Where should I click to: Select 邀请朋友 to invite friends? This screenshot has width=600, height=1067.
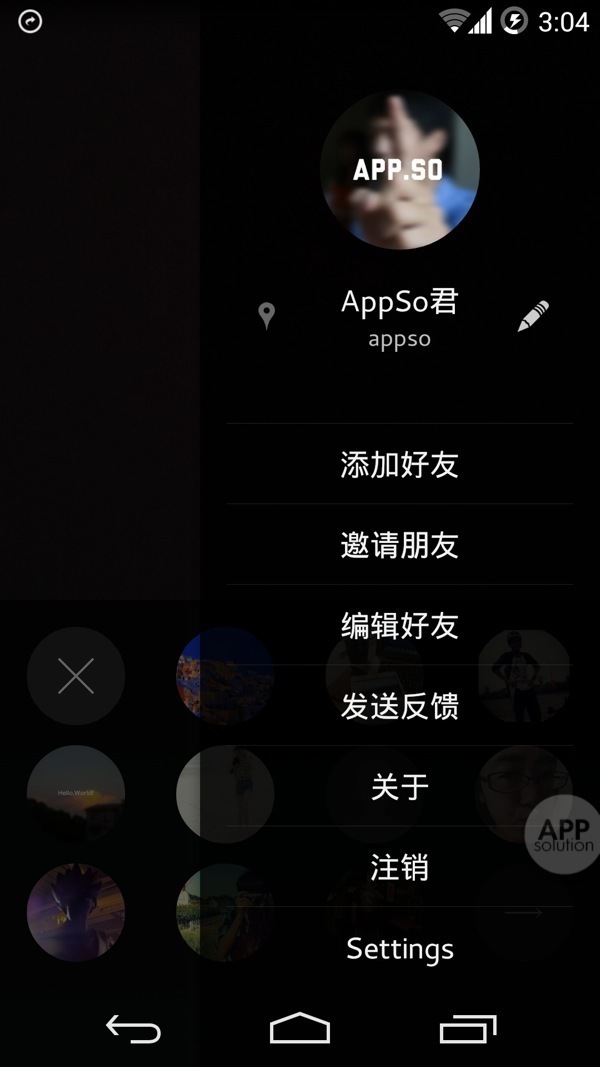pyautogui.click(x=399, y=545)
